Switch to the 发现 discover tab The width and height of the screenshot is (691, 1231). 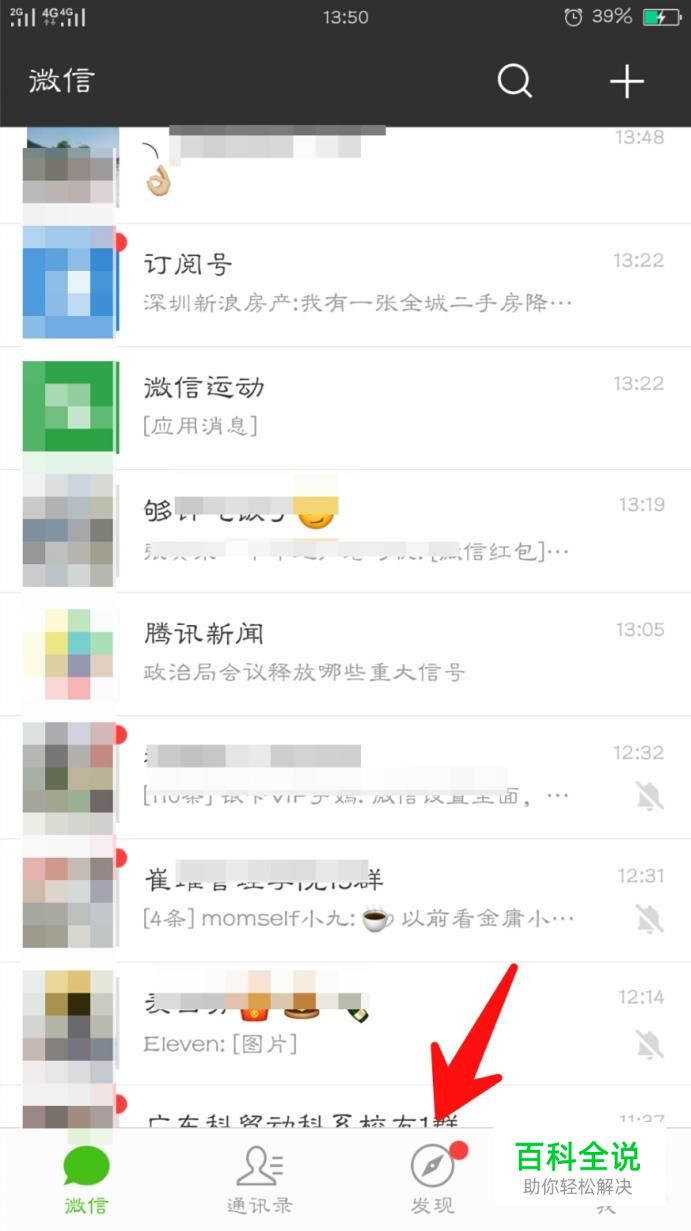point(433,1178)
